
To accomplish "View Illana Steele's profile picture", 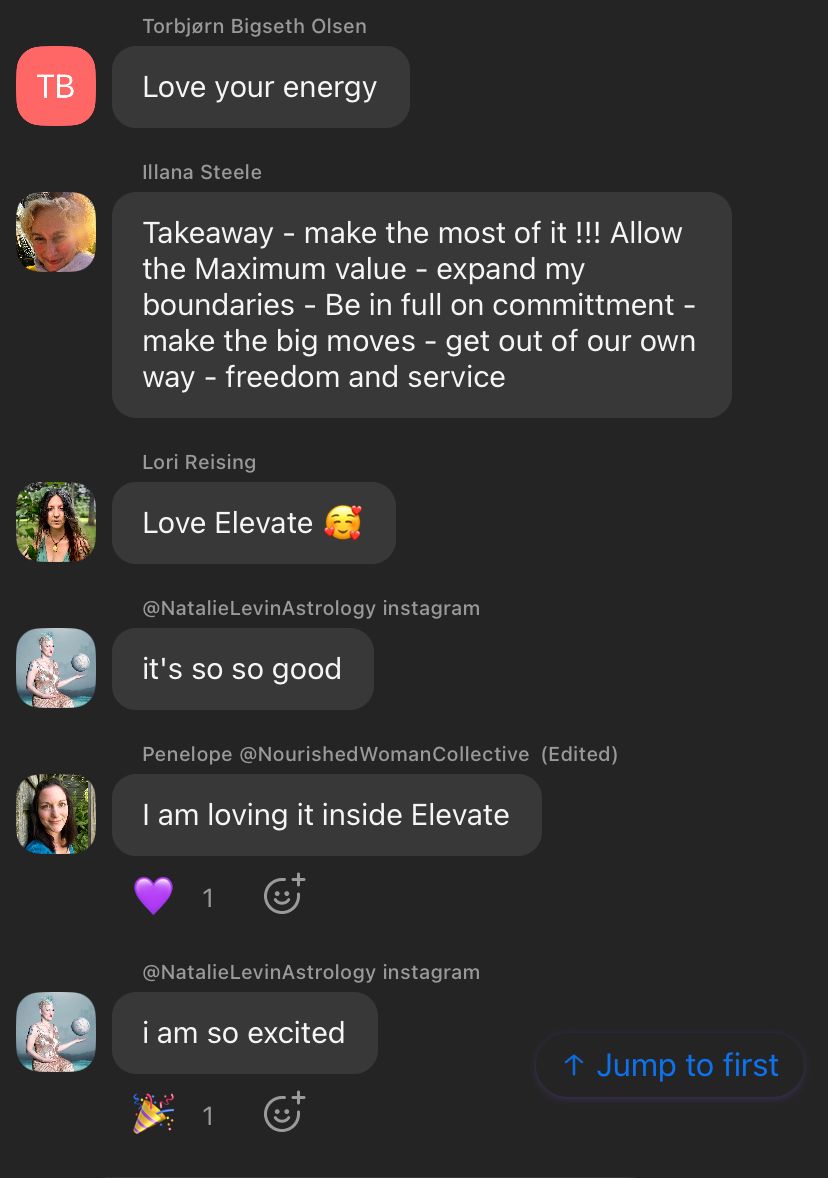I will (56, 232).
